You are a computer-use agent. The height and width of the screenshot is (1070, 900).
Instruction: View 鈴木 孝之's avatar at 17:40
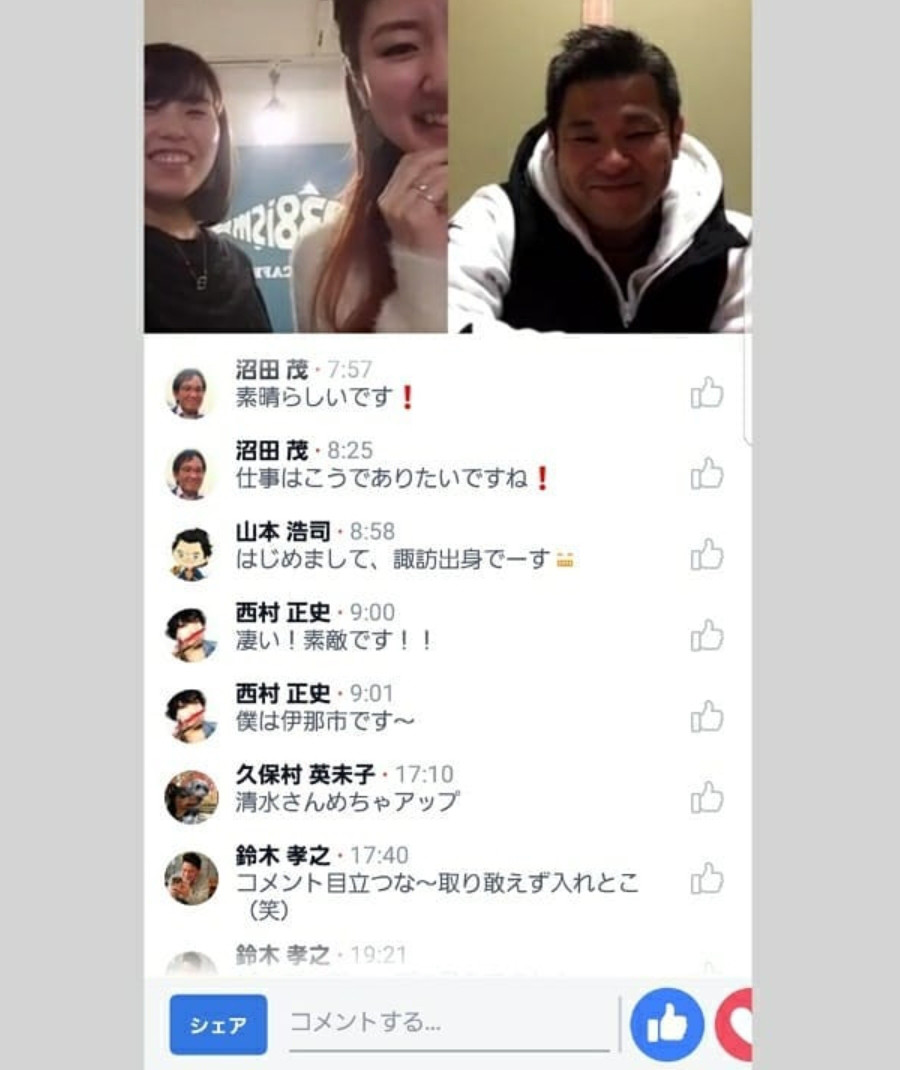click(190, 878)
